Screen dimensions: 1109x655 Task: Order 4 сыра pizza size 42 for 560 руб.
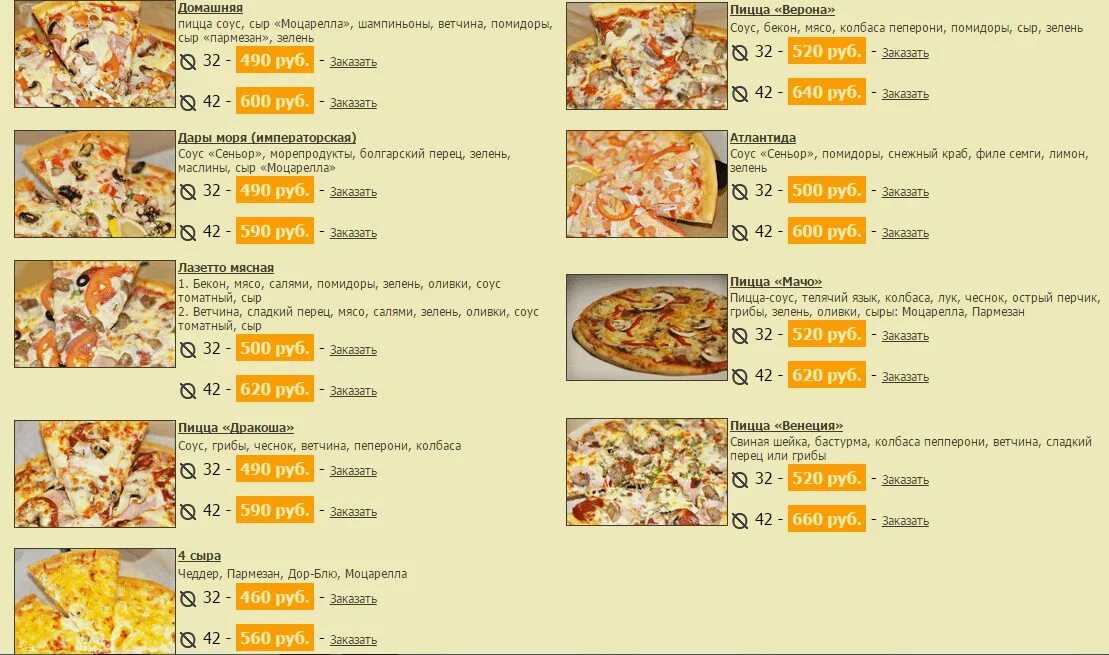(x=353, y=640)
